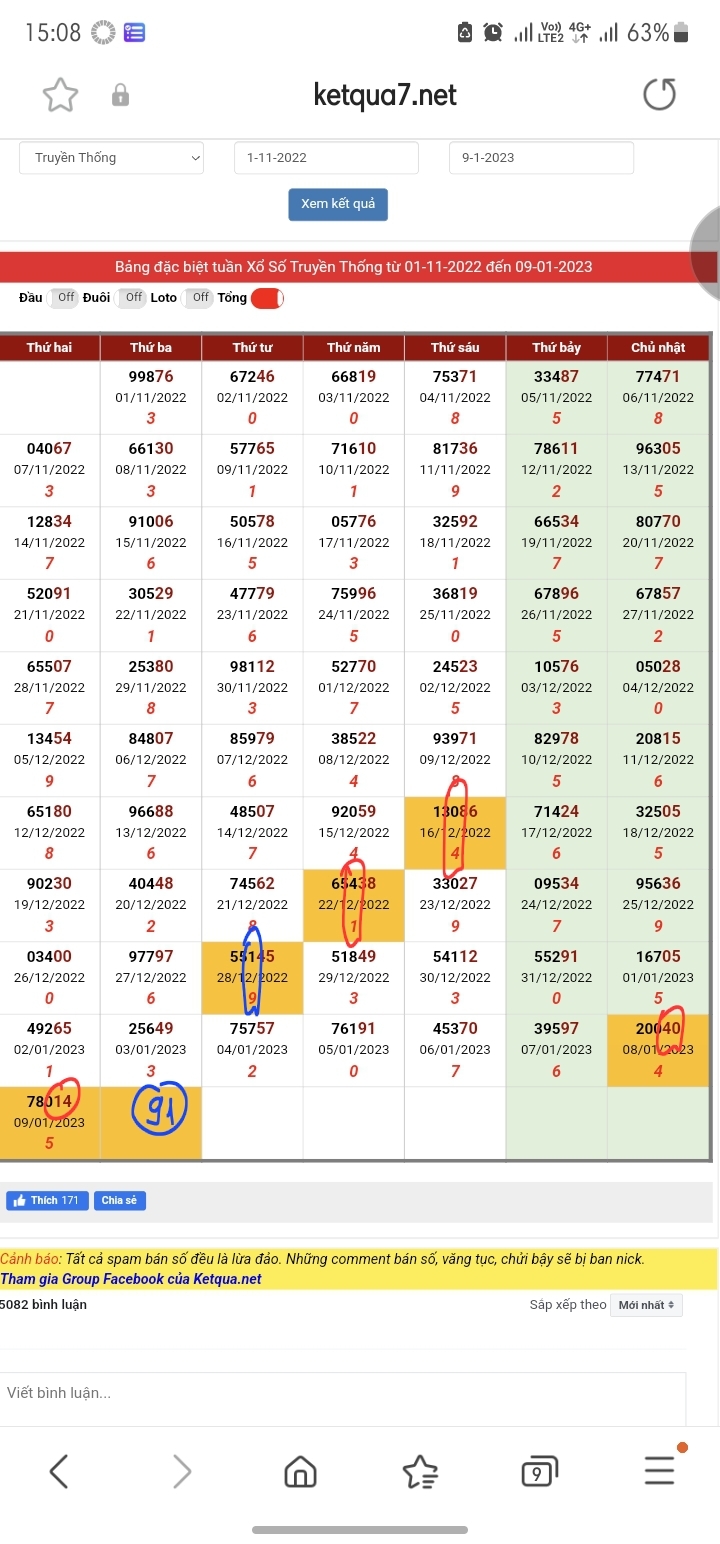720x1544 pixels.
Task: Bookmark this page with the star icon
Action: pyautogui.click(x=60, y=95)
